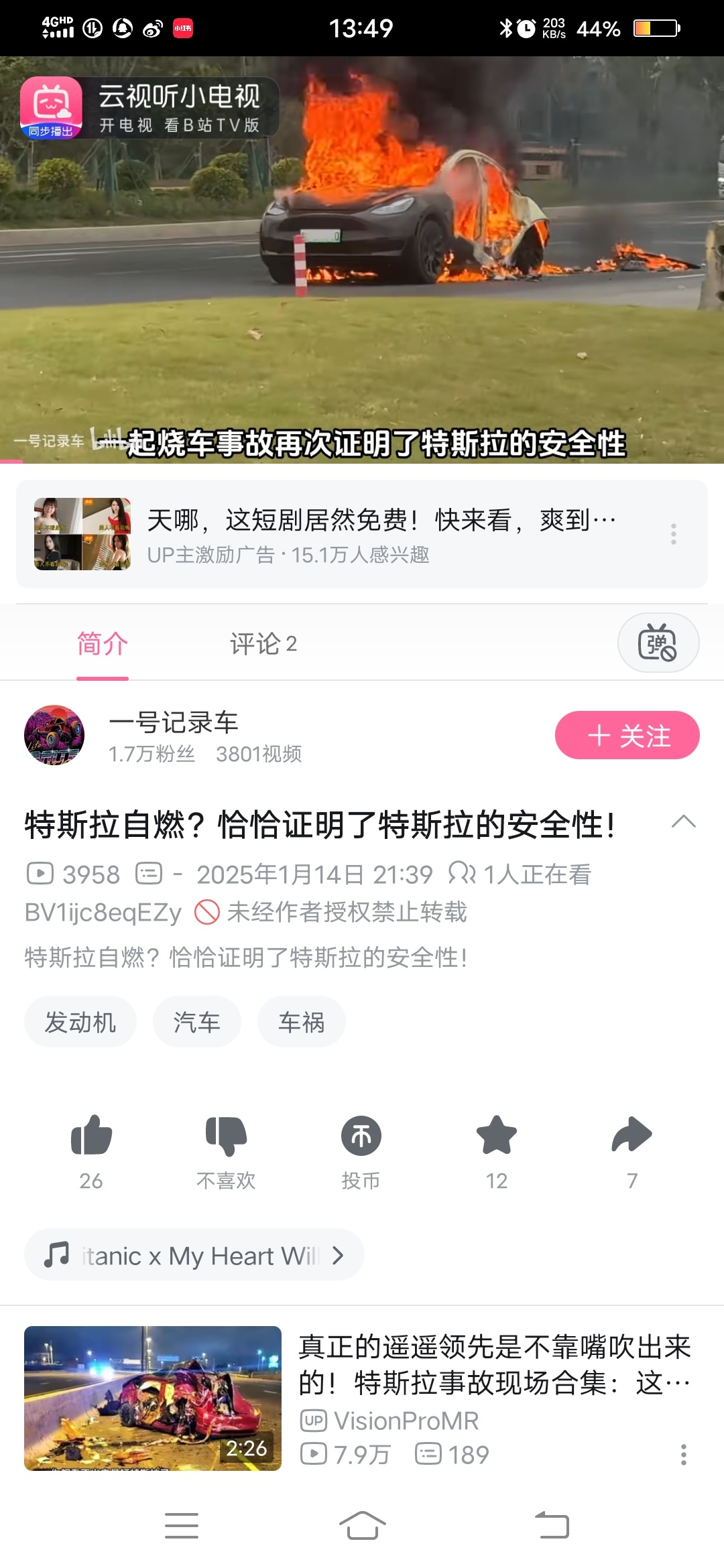Open options menu on the ad card
This screenshot has width=724, height=1568.
(673, 534)
